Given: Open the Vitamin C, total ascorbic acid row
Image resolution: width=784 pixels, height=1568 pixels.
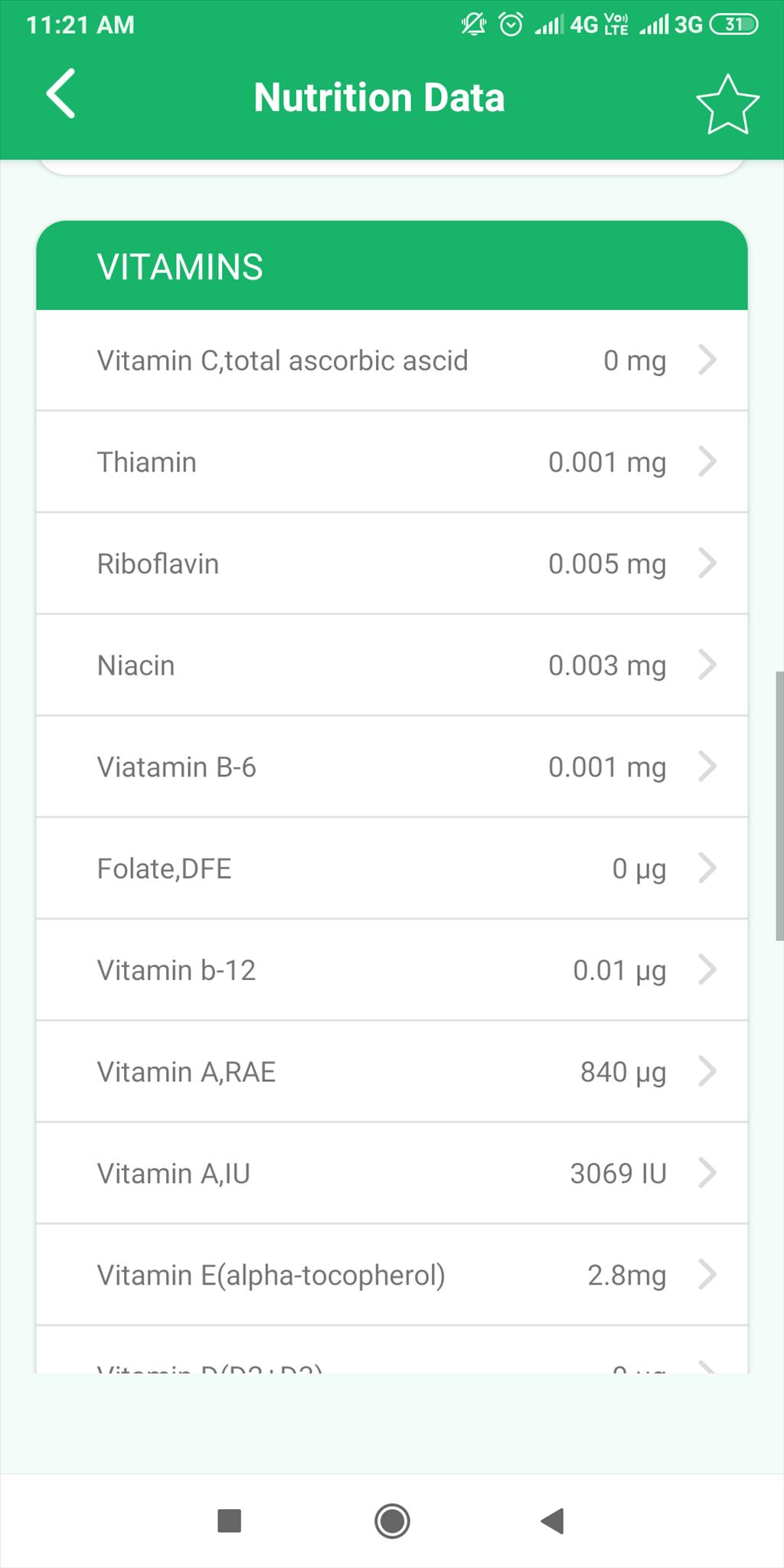Looking at the screenshot, I should [392, 360].
